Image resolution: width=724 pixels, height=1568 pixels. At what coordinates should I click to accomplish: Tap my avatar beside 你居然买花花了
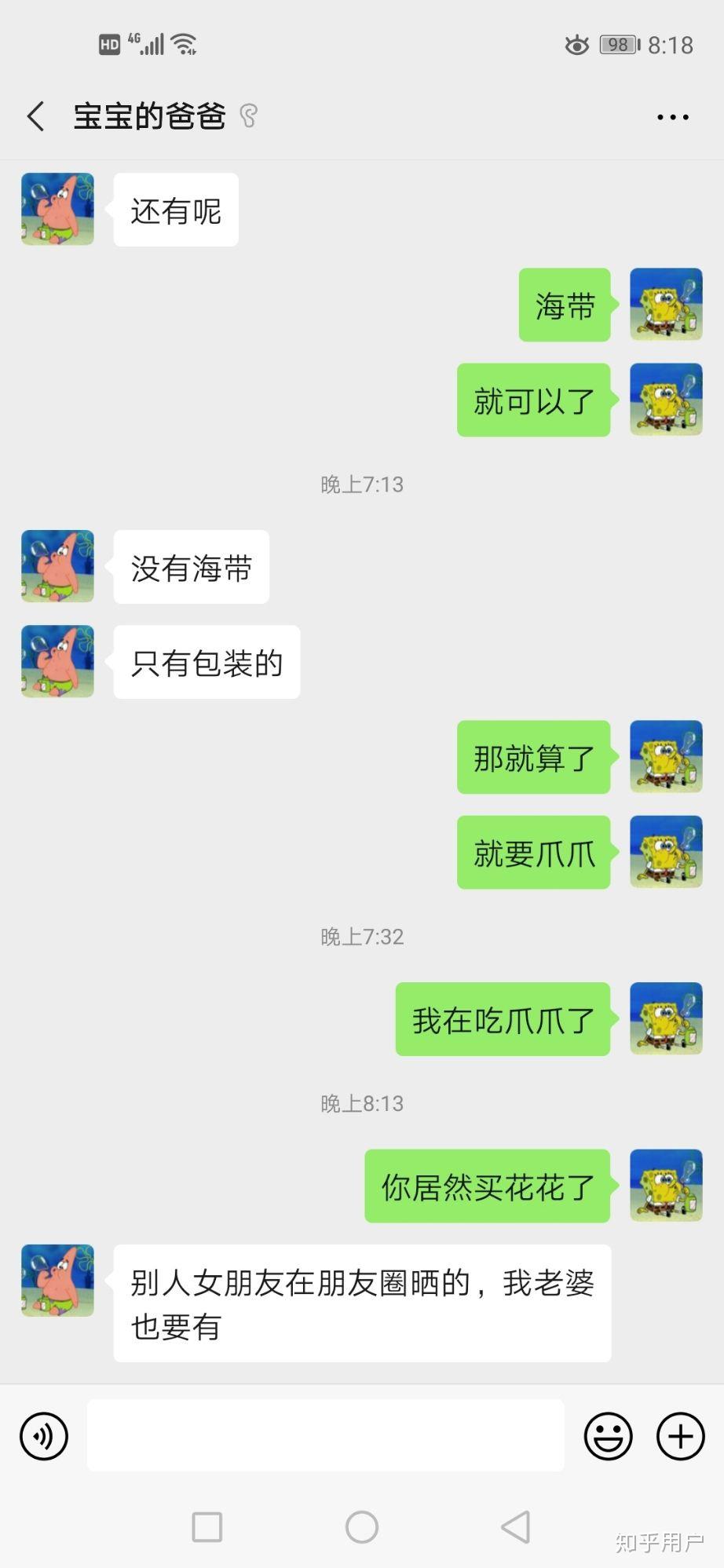(x=666, y=1185)
